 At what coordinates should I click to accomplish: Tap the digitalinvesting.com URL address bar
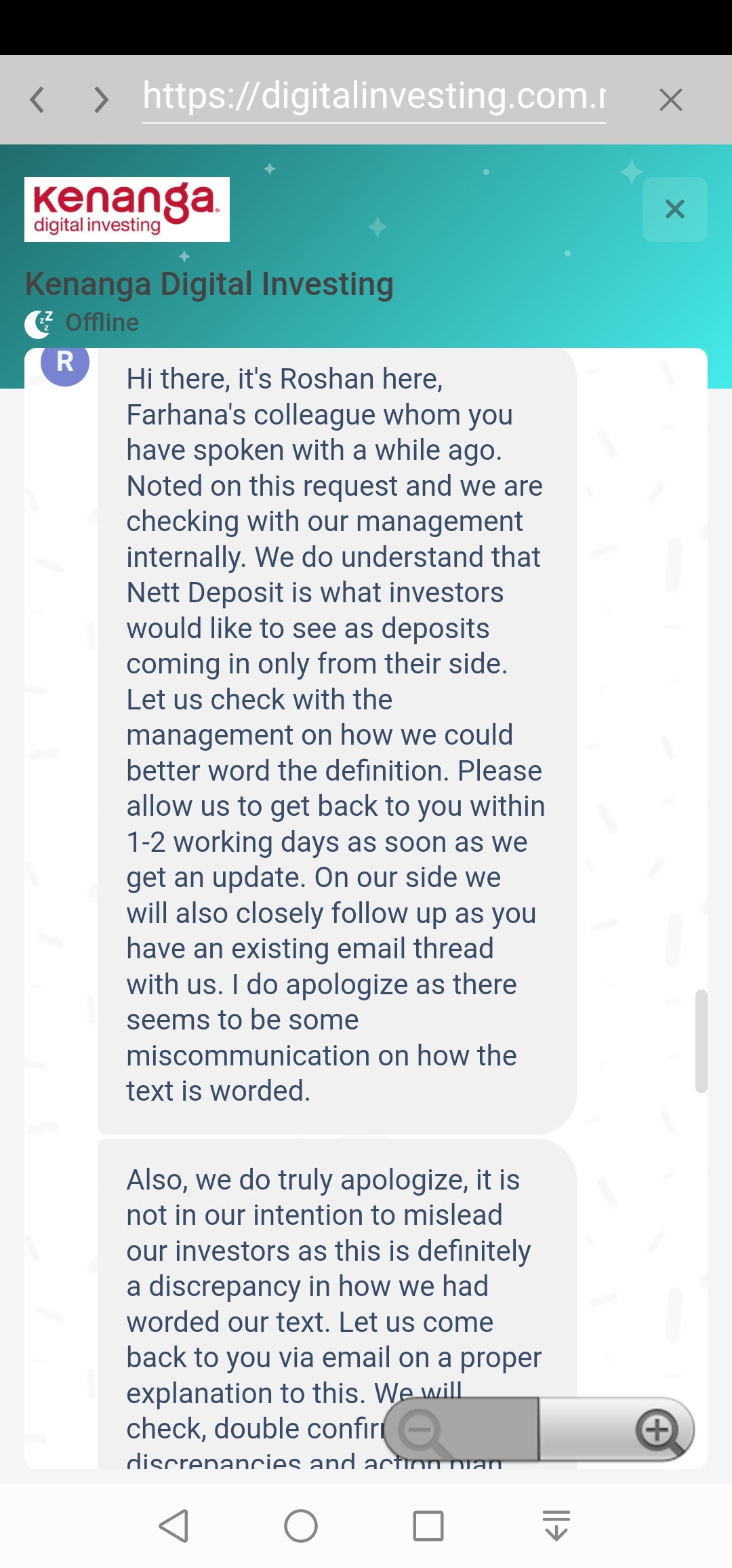[373, 98]
